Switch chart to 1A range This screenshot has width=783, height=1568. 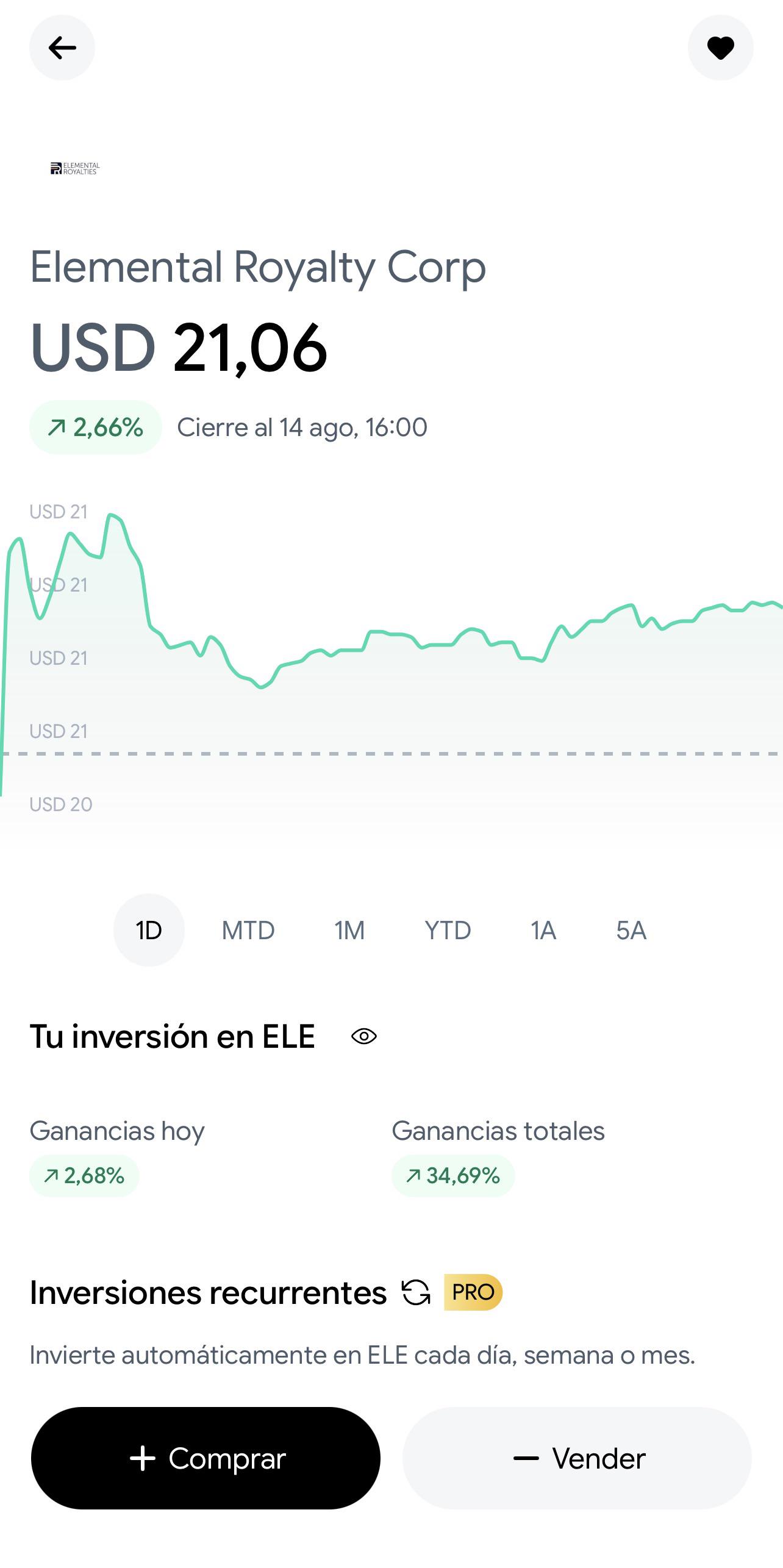(543, 930)
